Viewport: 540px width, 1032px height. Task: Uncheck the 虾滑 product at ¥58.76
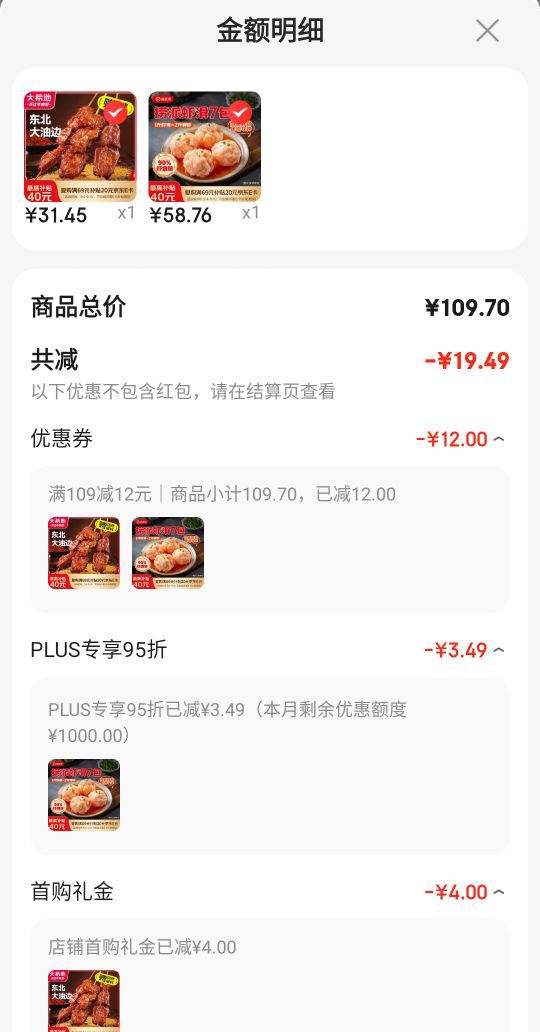tap(240, 113)
